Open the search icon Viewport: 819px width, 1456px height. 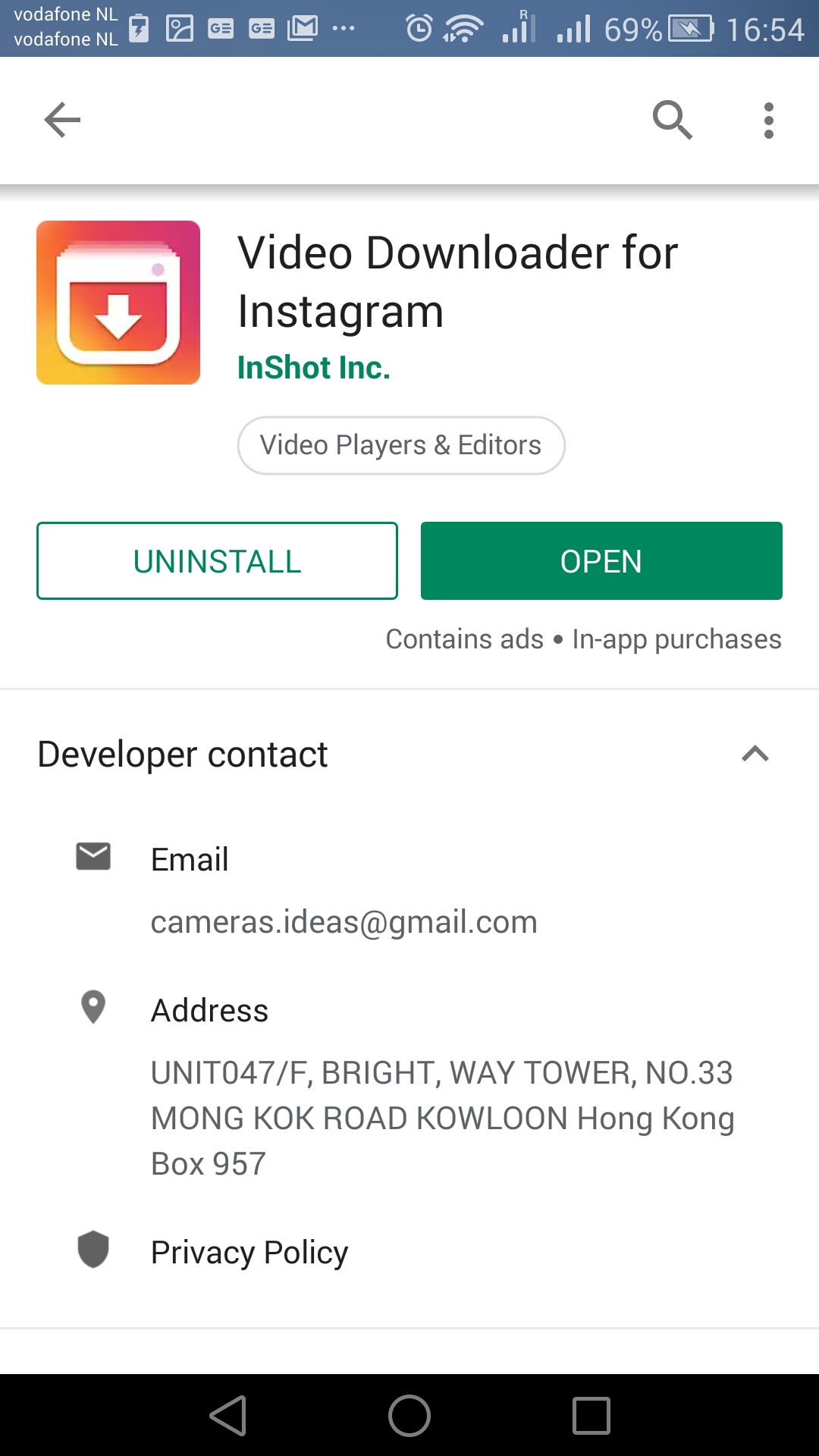click(x=672, y=120)
